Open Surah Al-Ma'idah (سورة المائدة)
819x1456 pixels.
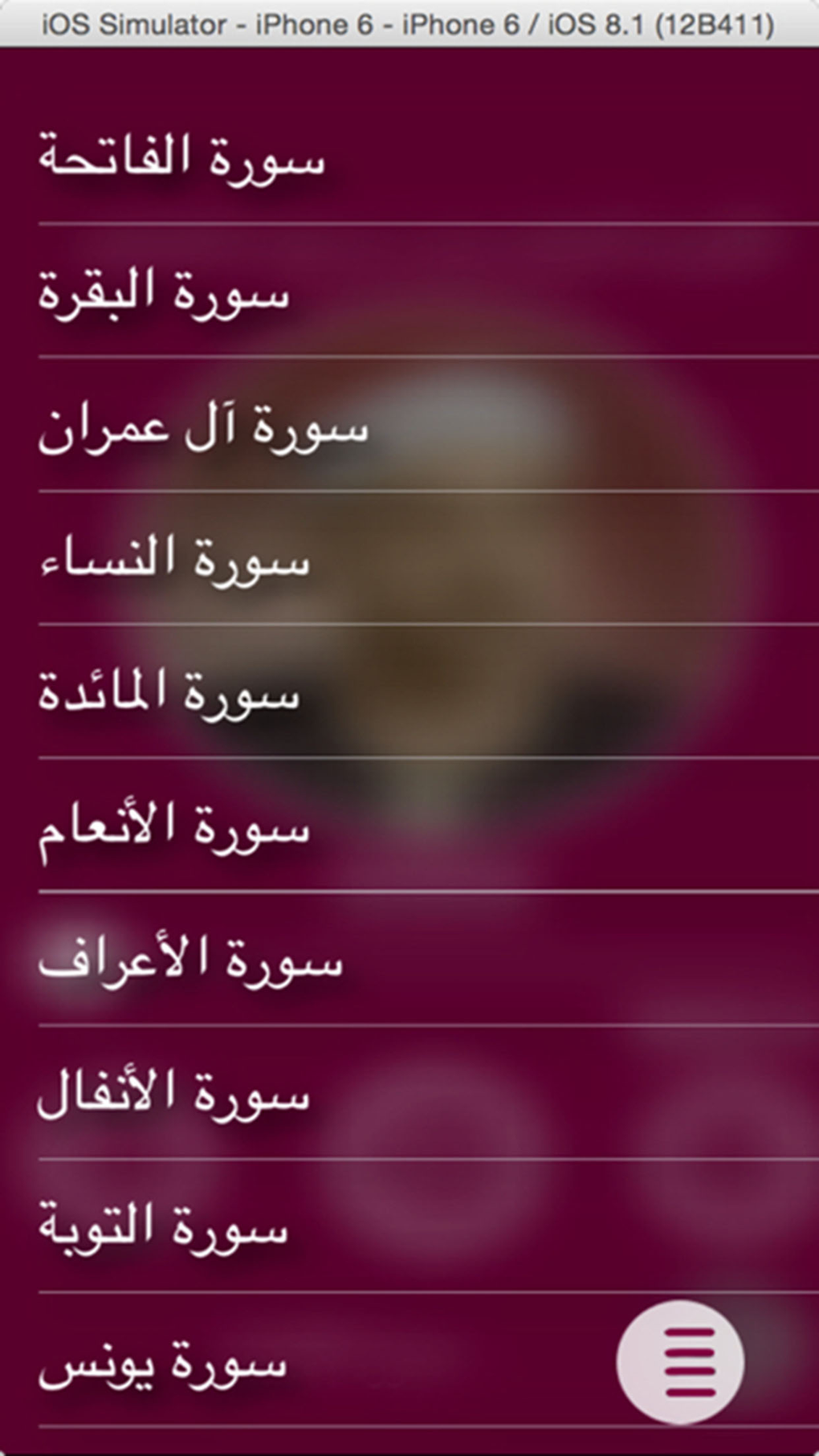click(x=169, y=691)
